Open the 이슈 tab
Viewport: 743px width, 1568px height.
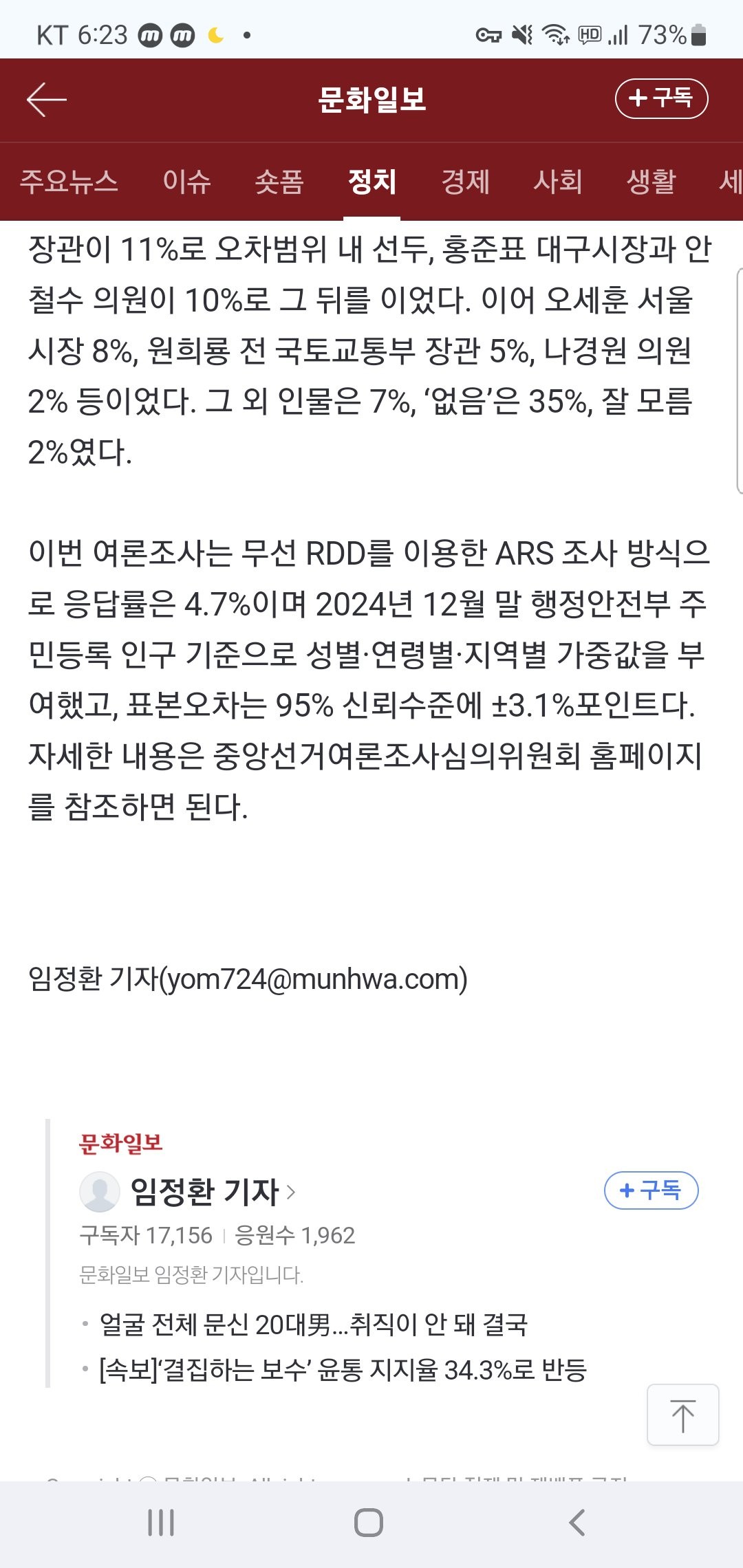[x=186, y=182]
